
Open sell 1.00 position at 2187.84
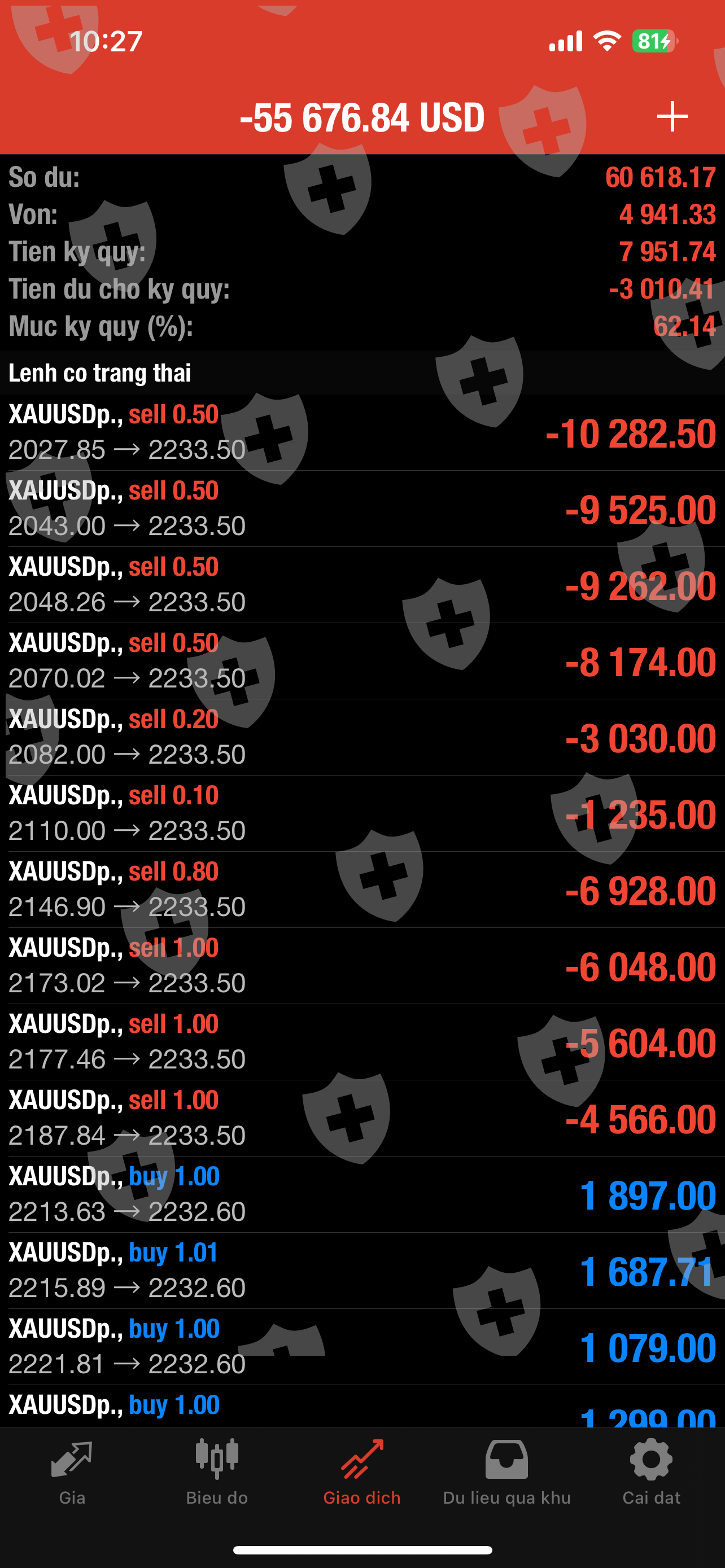point(362,1118)
